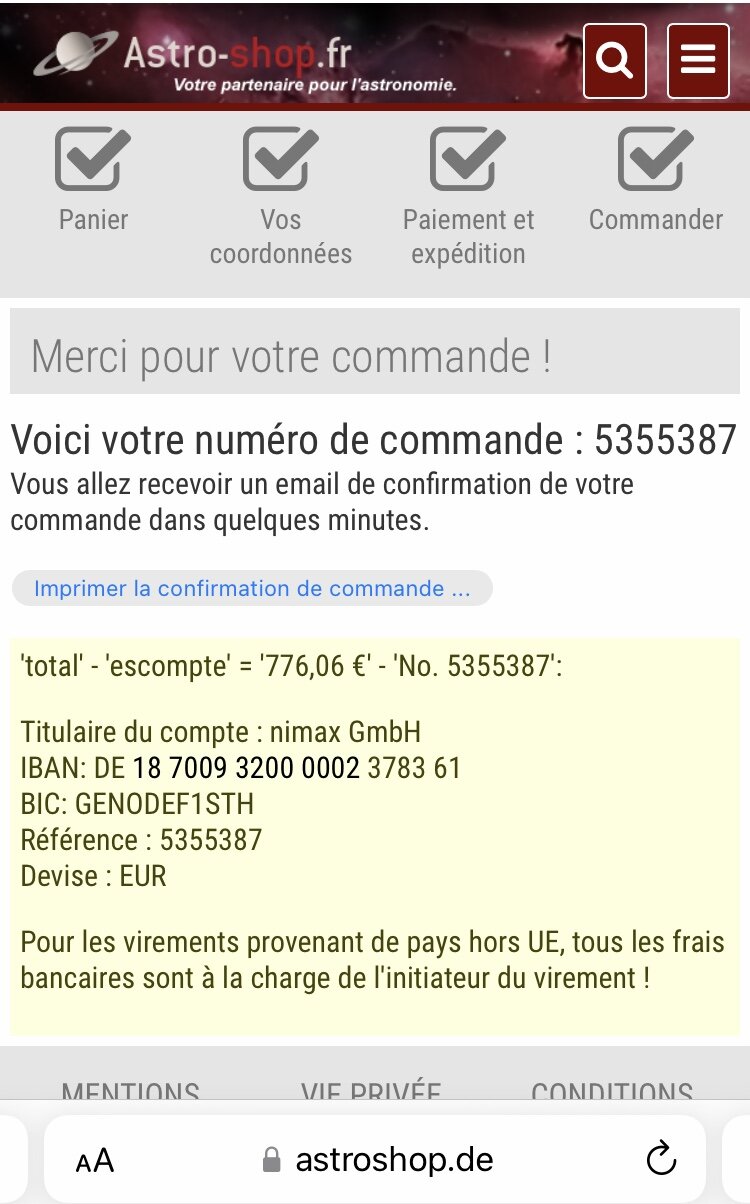
Task: Tap Imprimer la confirmation de commande
Action: tap(252, 588)
